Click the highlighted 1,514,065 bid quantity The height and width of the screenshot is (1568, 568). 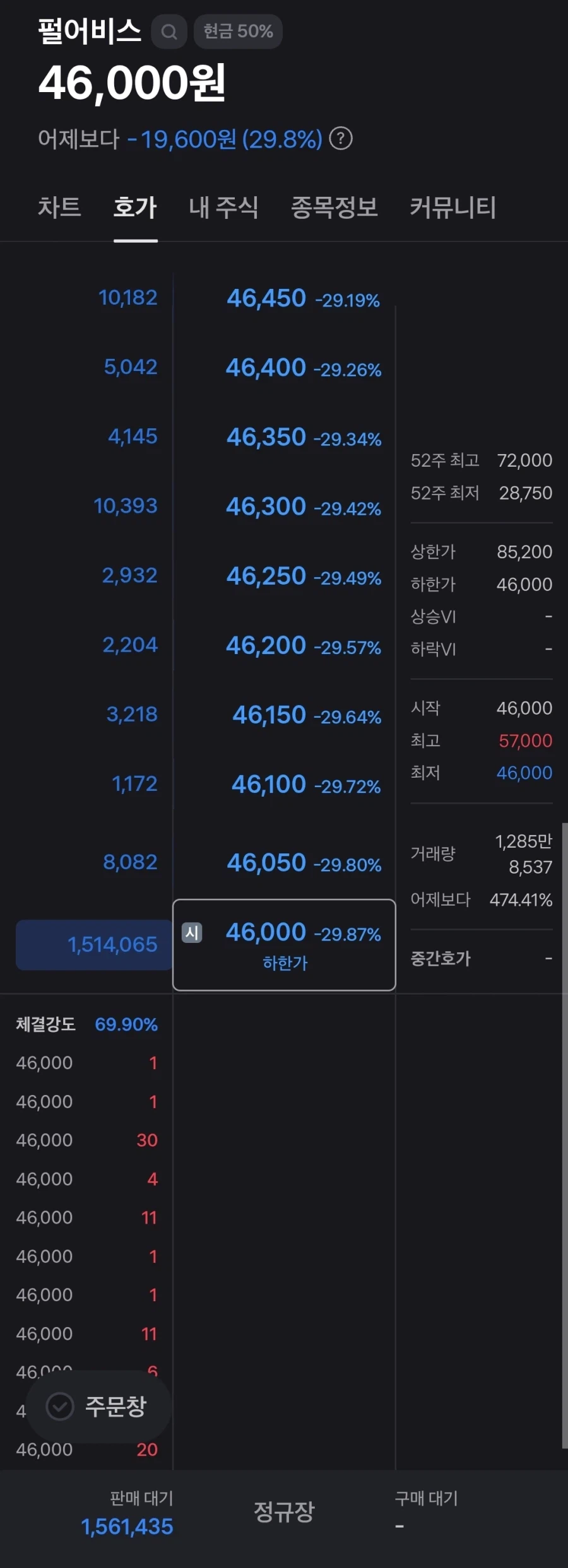(x=113, y=945)
